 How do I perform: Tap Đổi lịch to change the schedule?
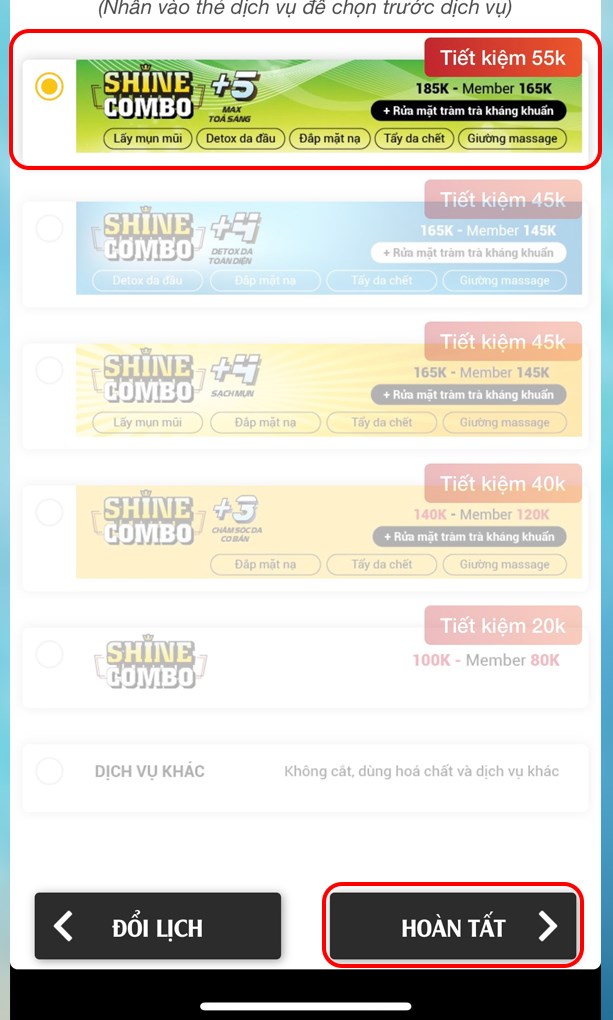coord(158,927)
